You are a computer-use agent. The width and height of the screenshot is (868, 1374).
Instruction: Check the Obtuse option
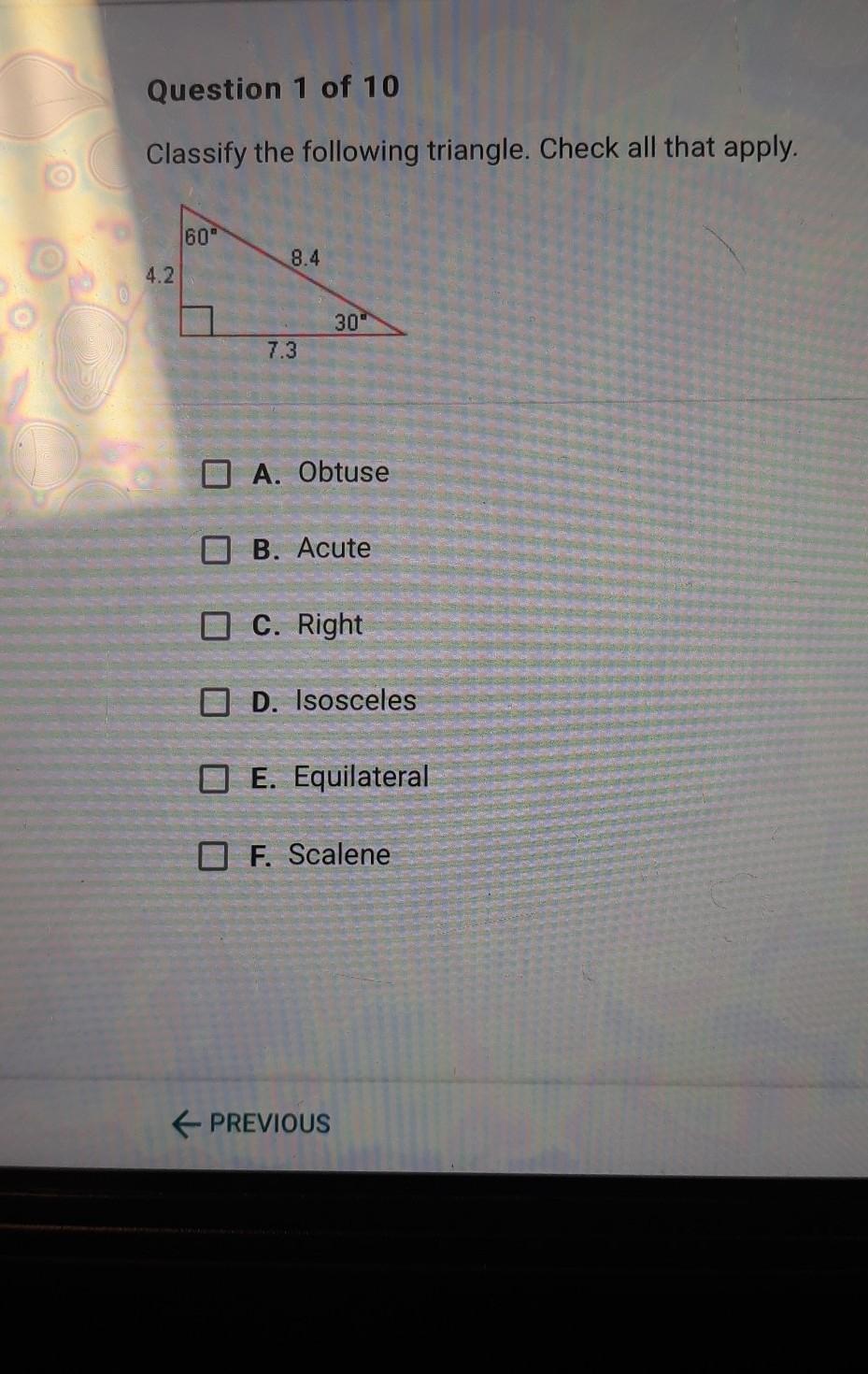pos(216,475)
